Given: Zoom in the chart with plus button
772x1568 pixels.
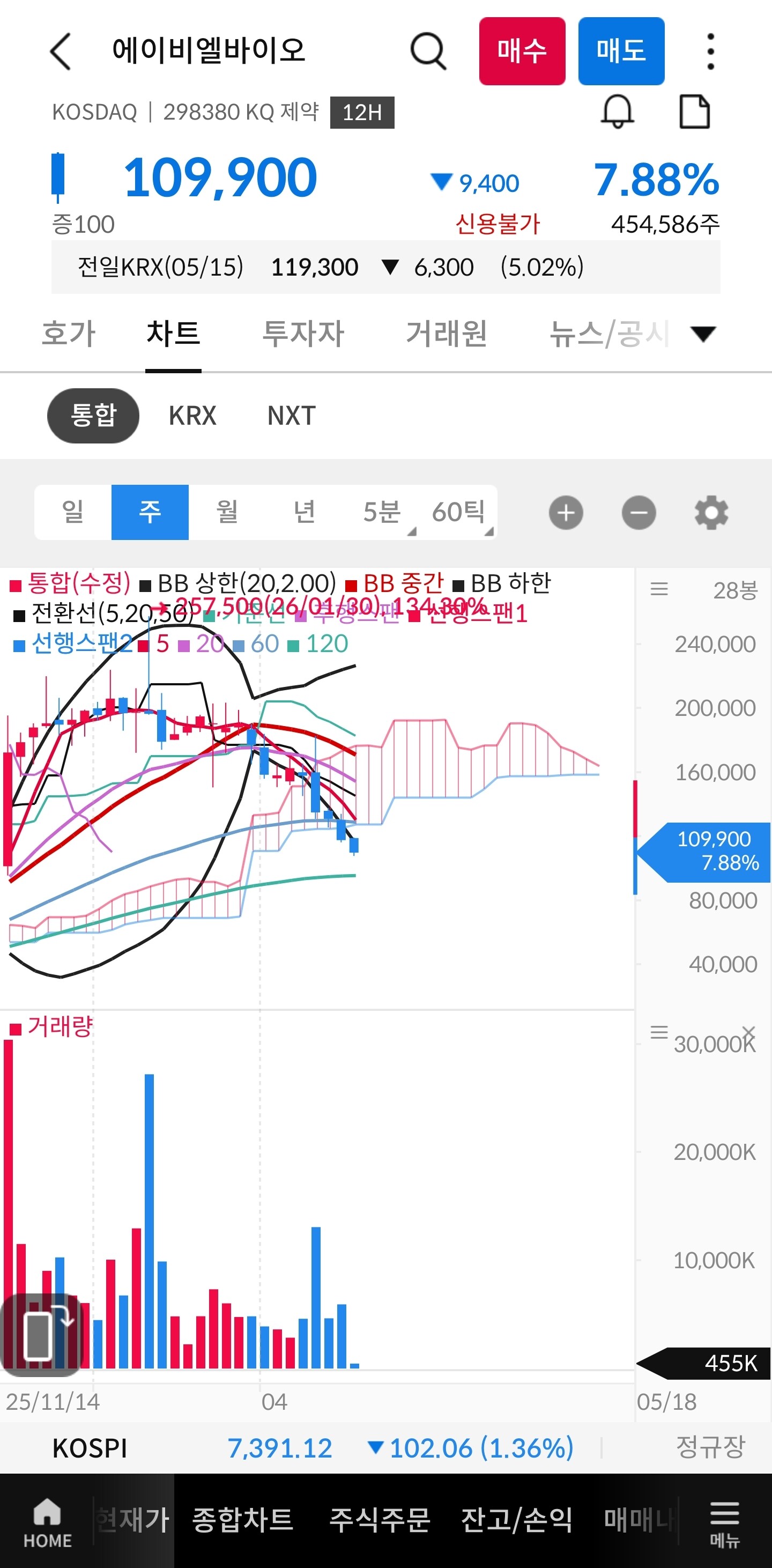Looking at the screenshot, I should click(x=566, y=513).
